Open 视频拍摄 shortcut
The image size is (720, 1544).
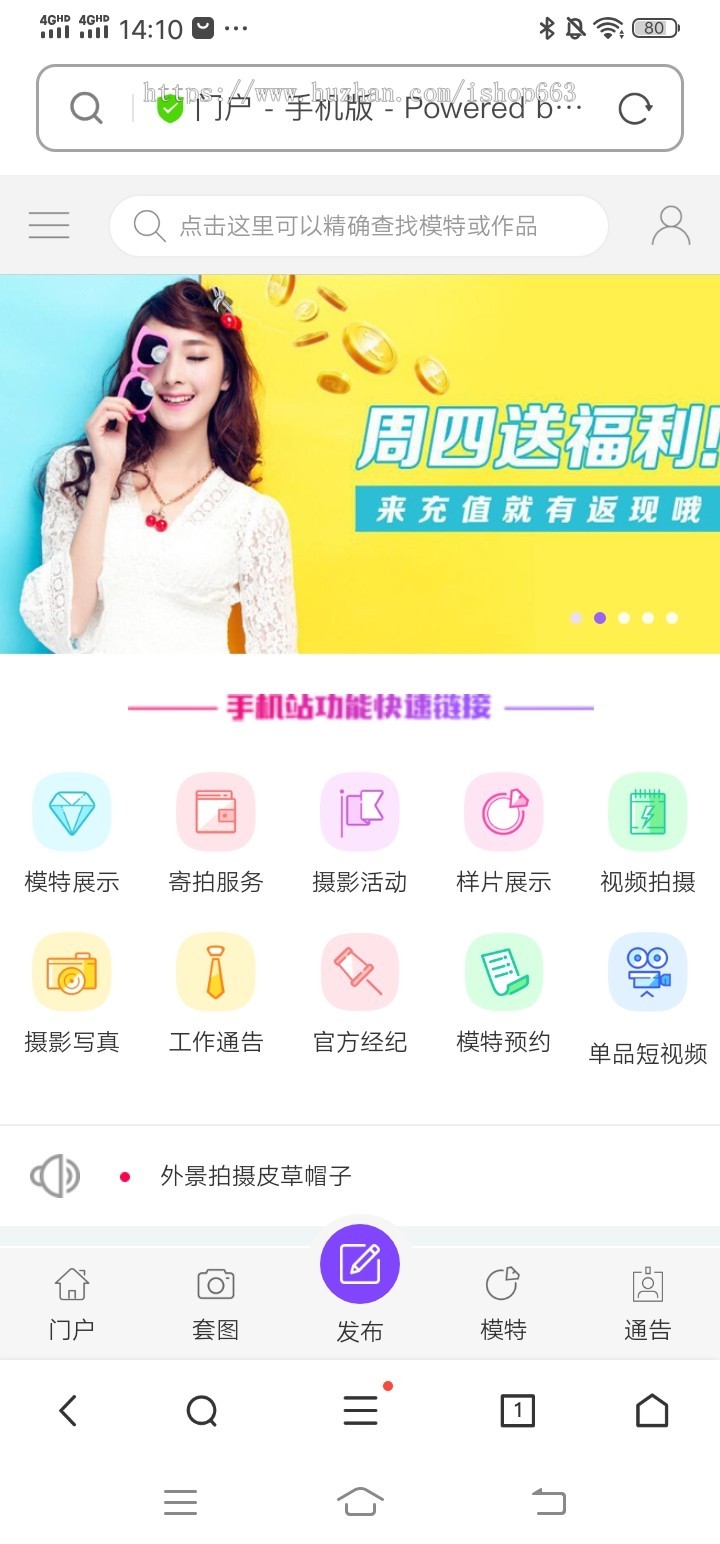[648, 832]
